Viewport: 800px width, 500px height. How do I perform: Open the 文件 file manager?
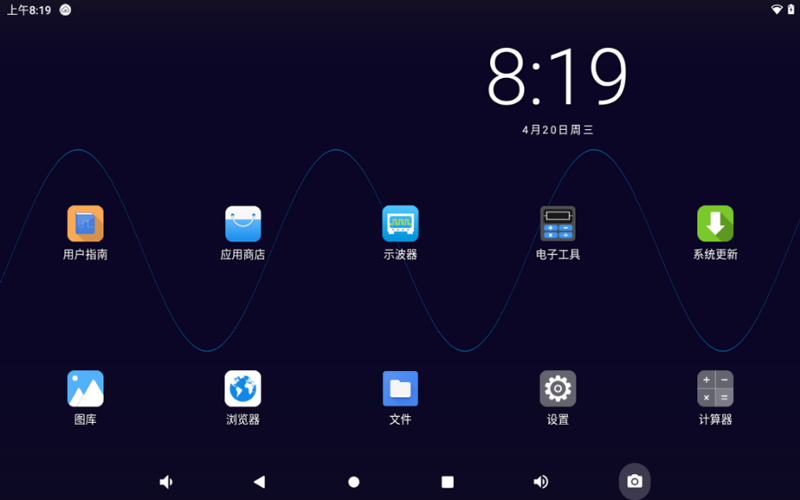[400, 389]
